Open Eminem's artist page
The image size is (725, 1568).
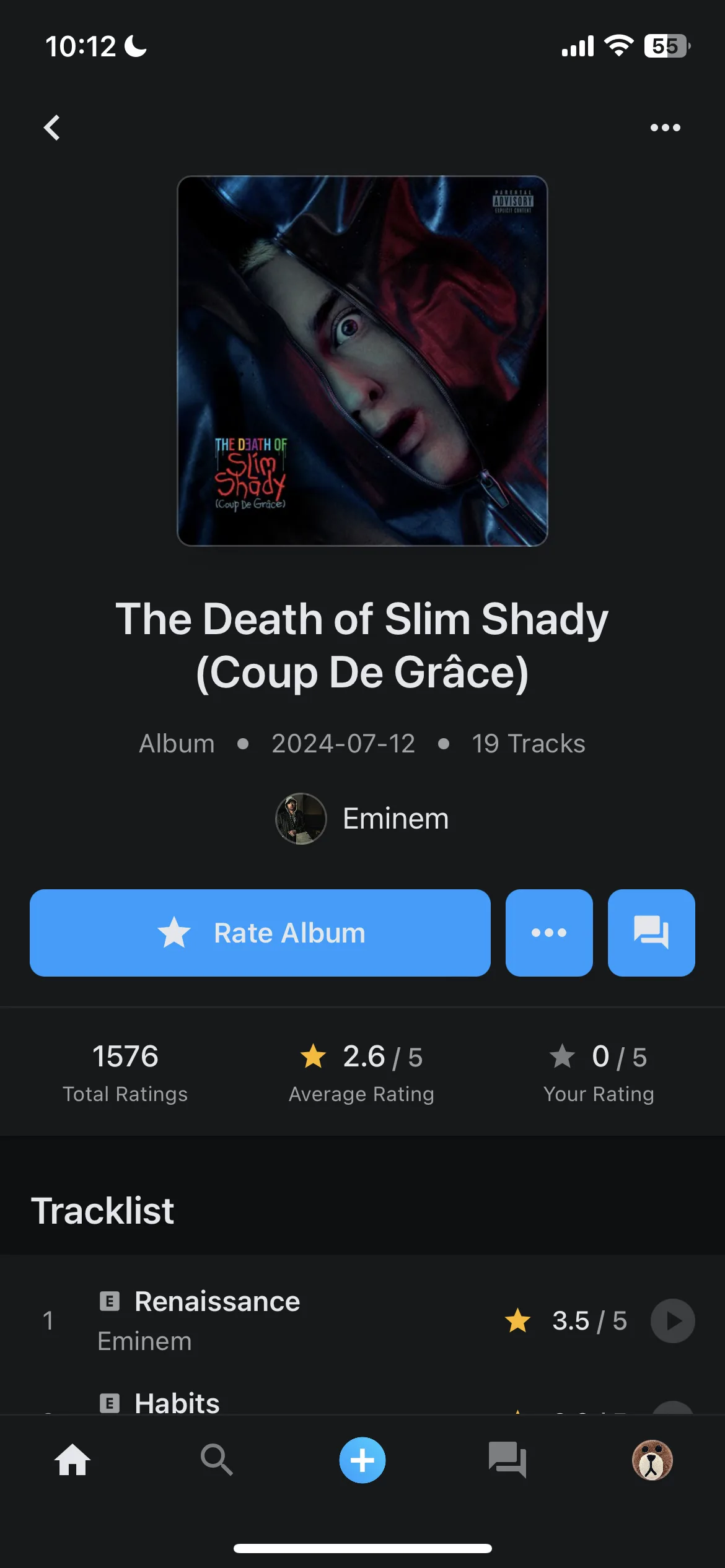point(362,819)
